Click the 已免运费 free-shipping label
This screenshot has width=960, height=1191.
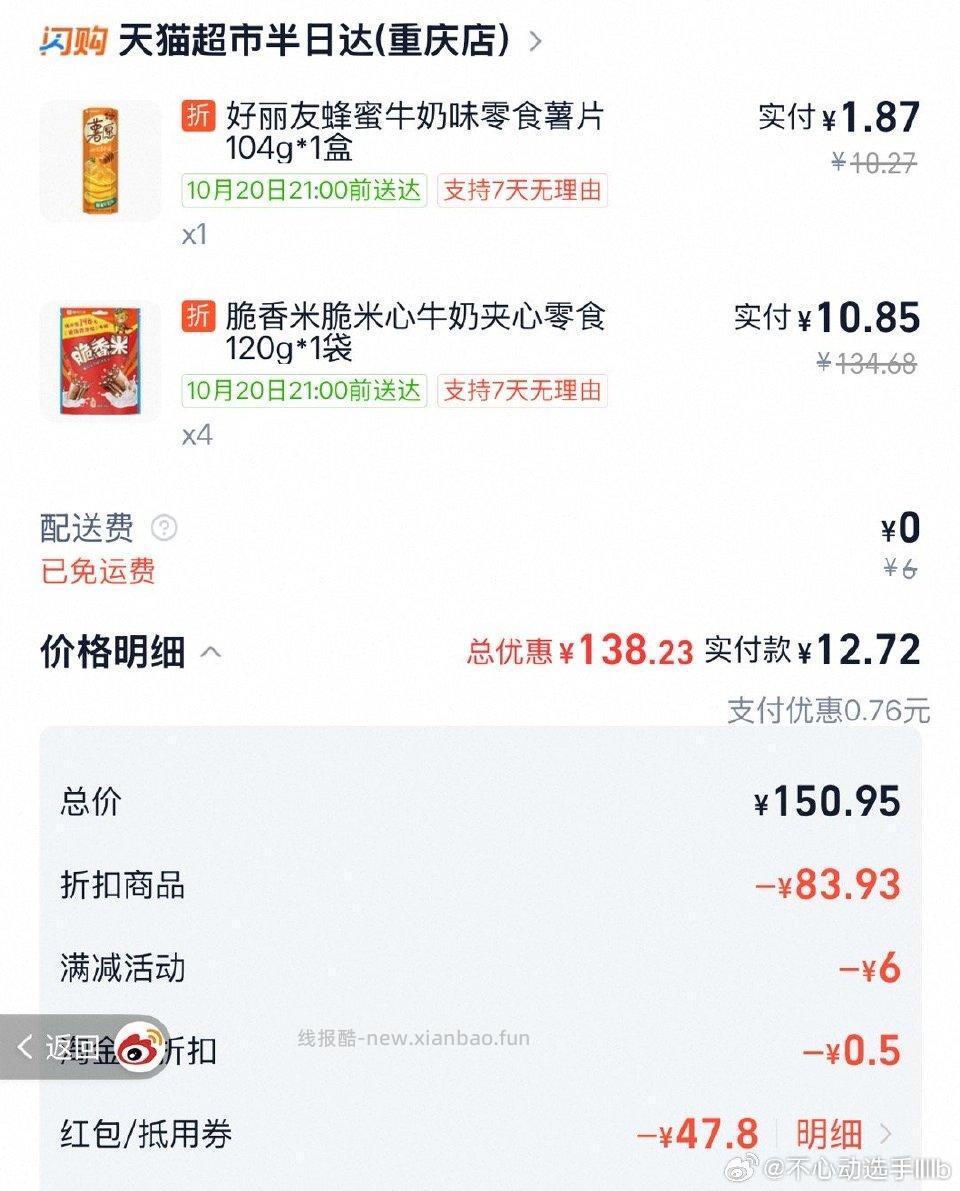[94, 571]
